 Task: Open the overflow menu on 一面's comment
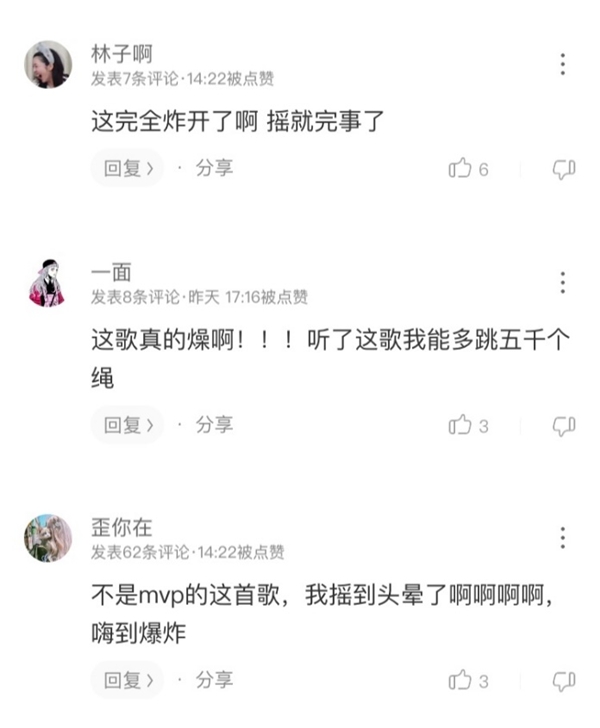563,283
